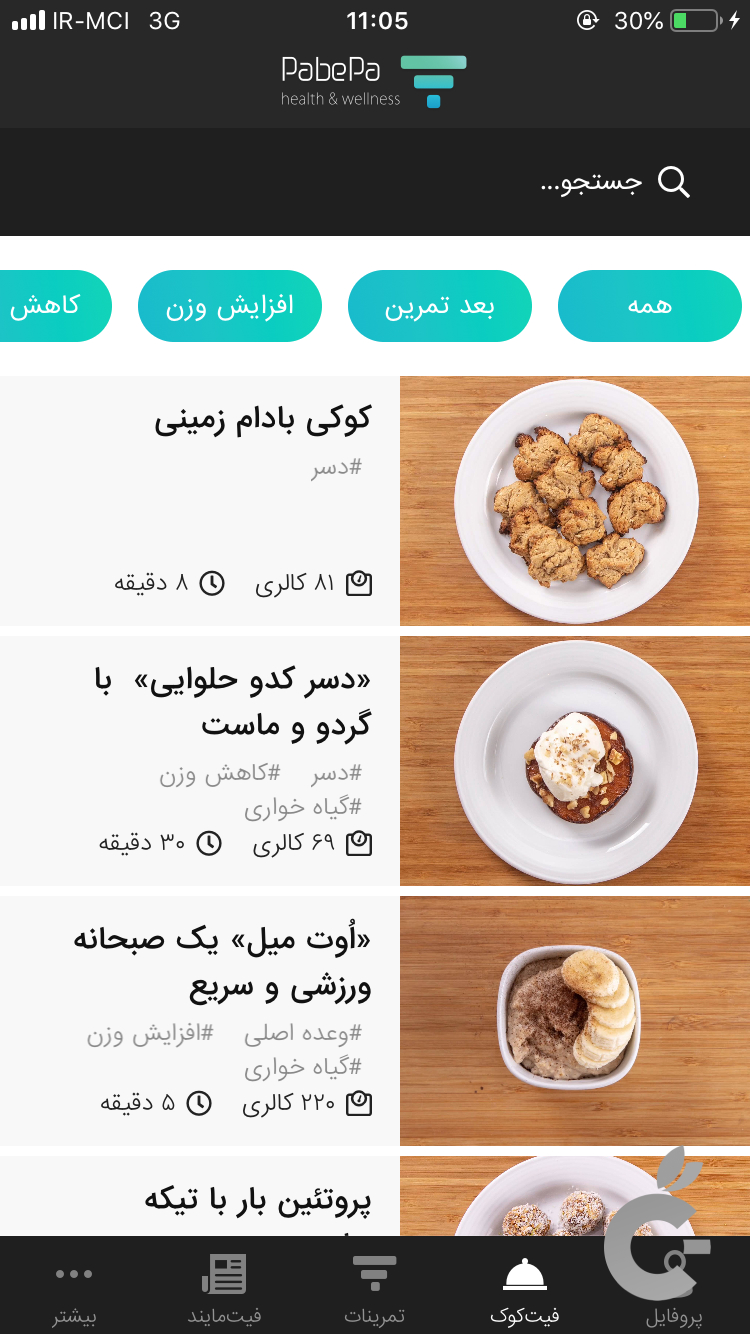This screenshot has height=1334, width=750.
Task: Open search using the magnifier icon
Action: [x=673, y=182]
